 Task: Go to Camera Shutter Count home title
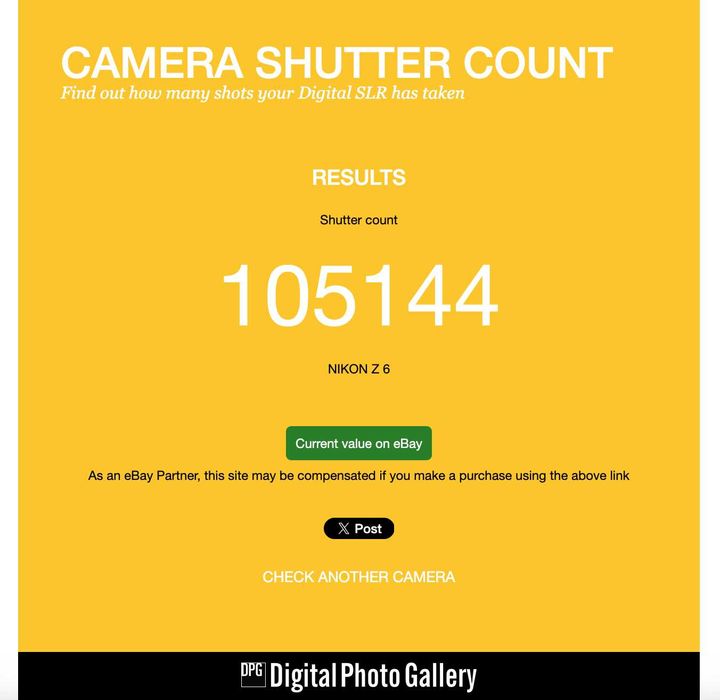coord(336,63)
